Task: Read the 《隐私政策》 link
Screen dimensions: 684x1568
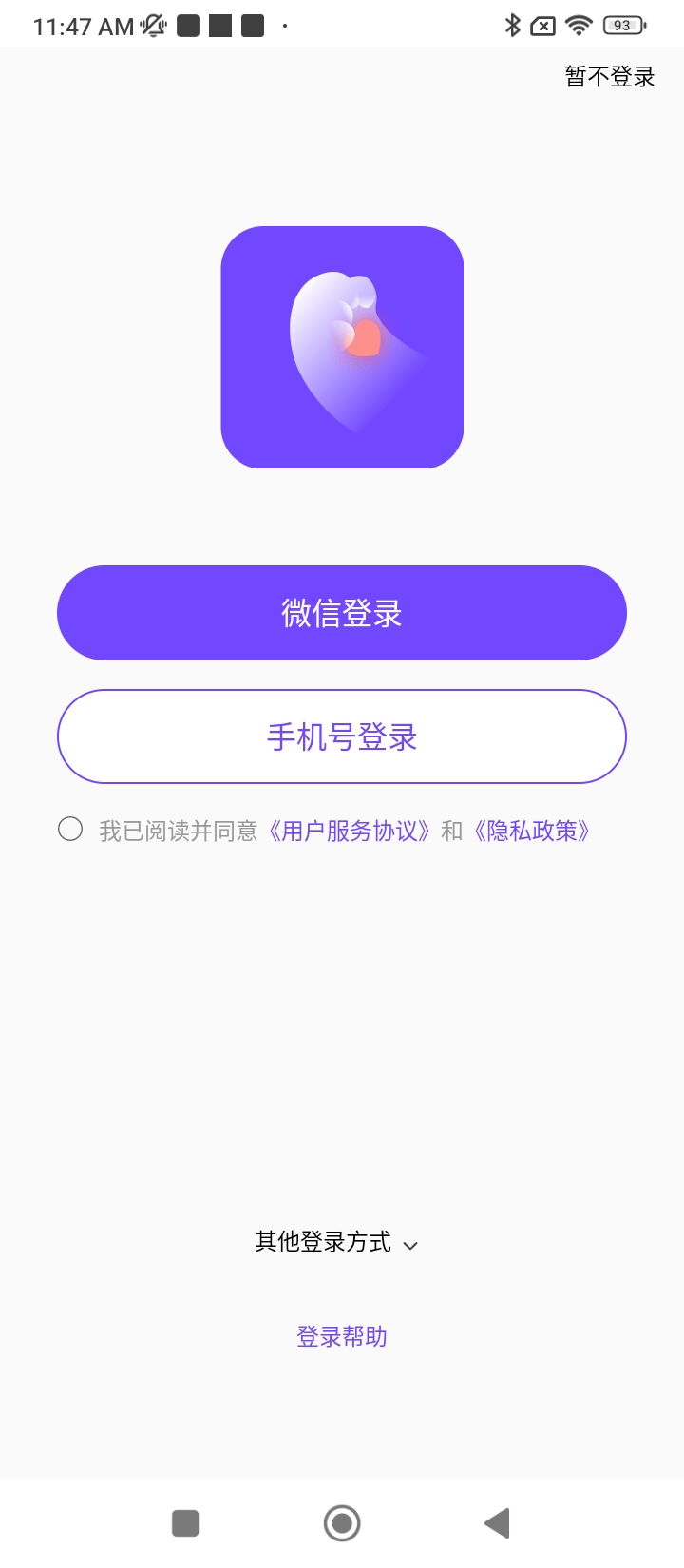Action: pyautogui.click(x=532, y=832)
